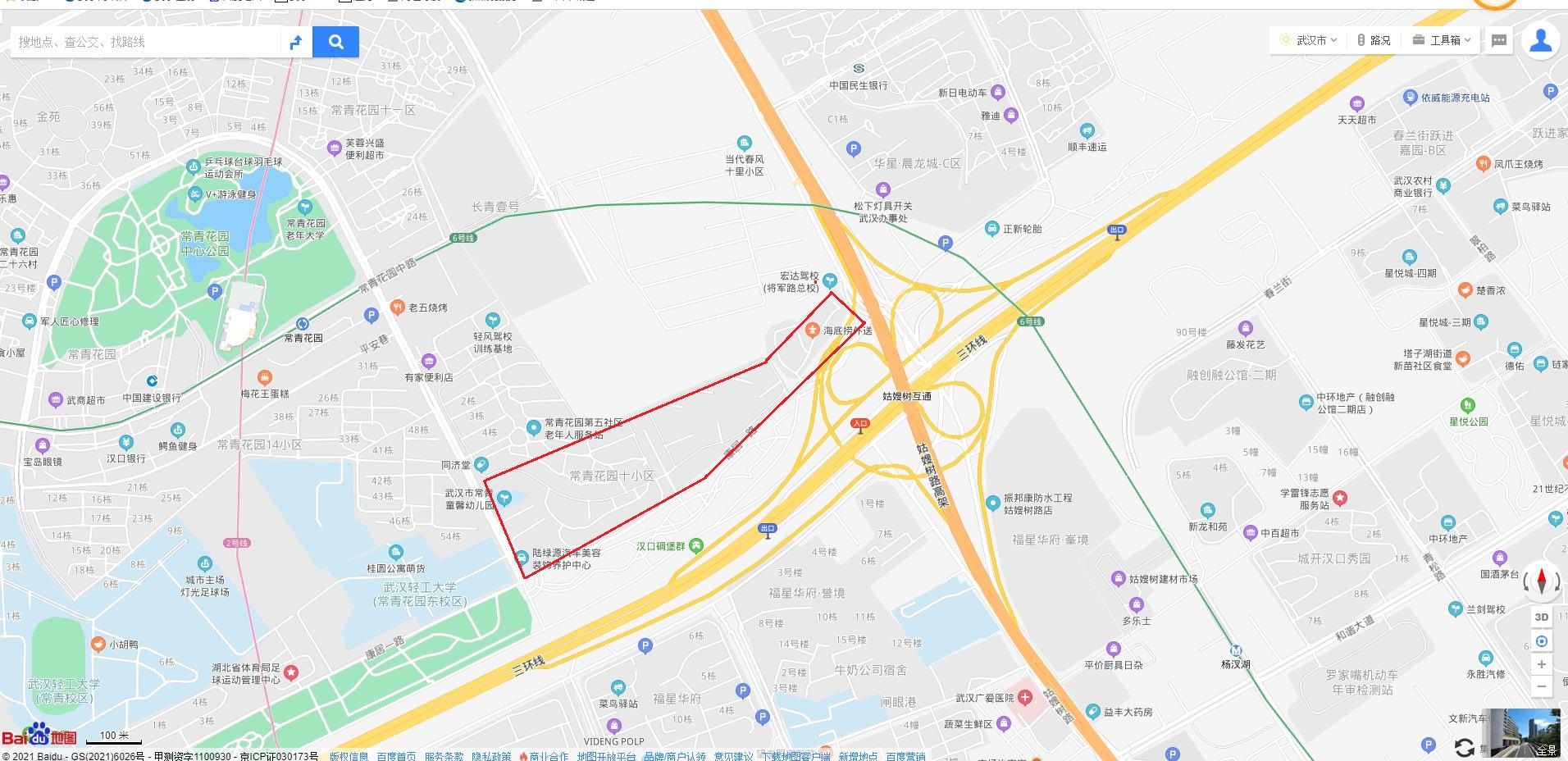Open the 武汉市 city selector dropdown

(1309, 40)
